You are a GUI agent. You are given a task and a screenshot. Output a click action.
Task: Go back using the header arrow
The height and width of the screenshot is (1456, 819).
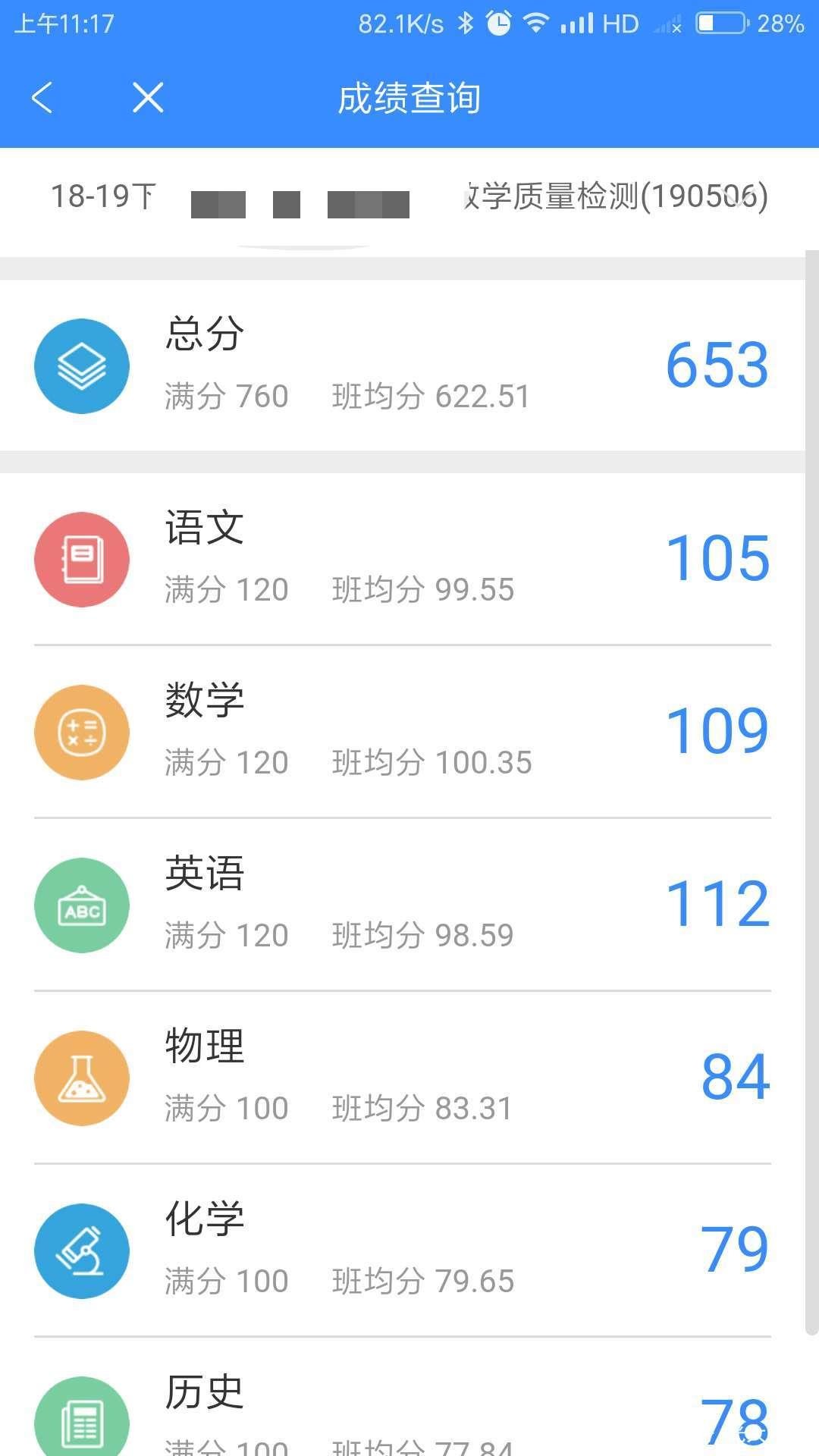tap(42, 98)
